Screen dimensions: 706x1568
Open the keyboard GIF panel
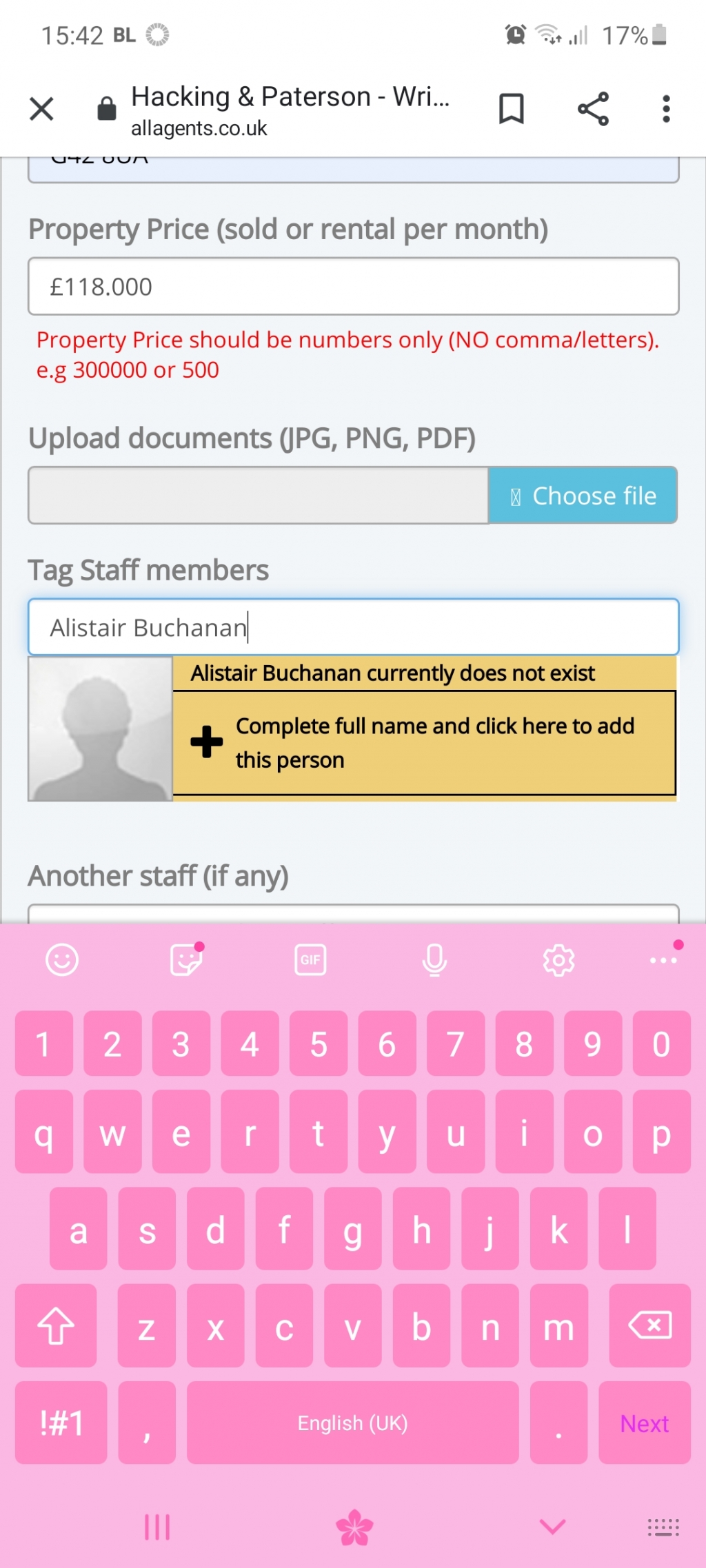[x=310, y=960]
